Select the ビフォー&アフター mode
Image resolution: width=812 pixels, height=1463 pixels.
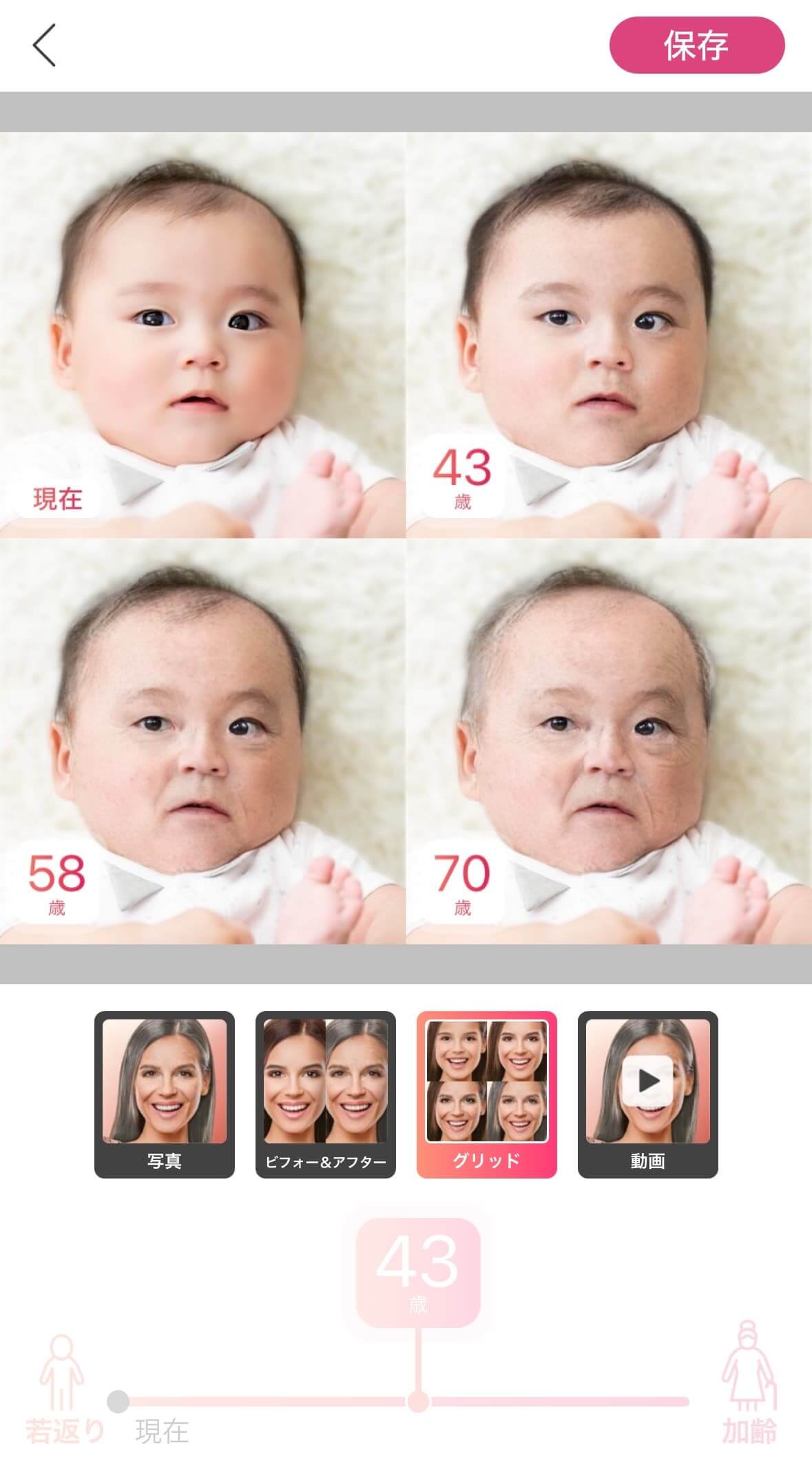(325, 1094)
